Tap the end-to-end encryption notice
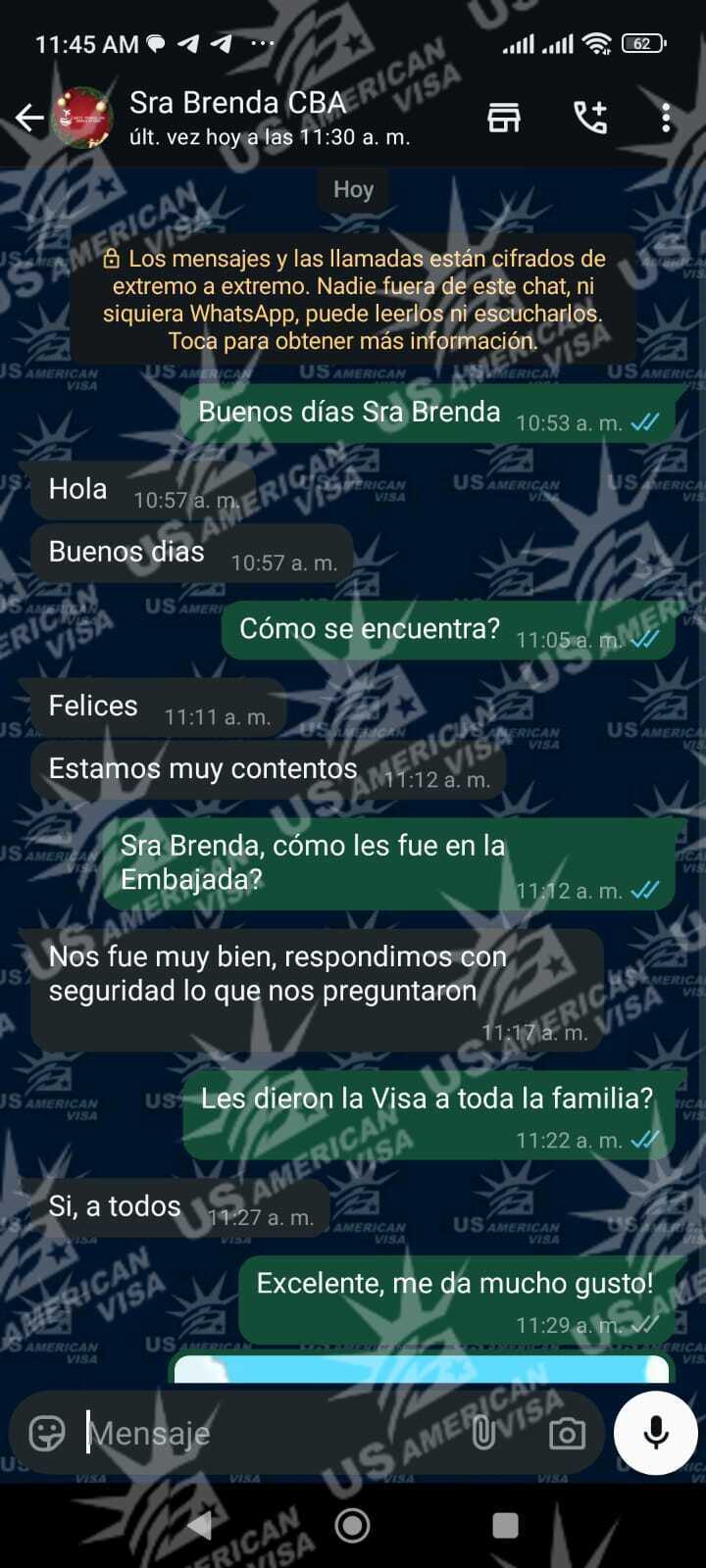 pos(353,300)
